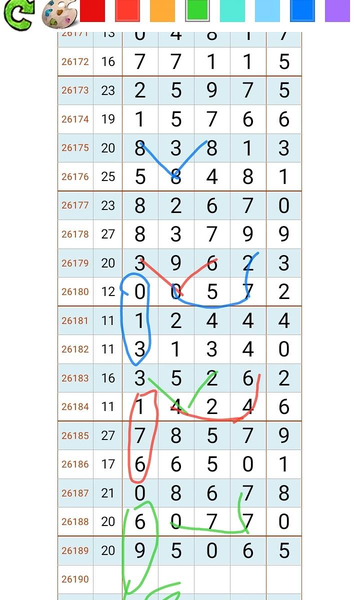The image size is (360, 600).
Task: Choose the turquoise color swatch
Action: pos(232,11)
